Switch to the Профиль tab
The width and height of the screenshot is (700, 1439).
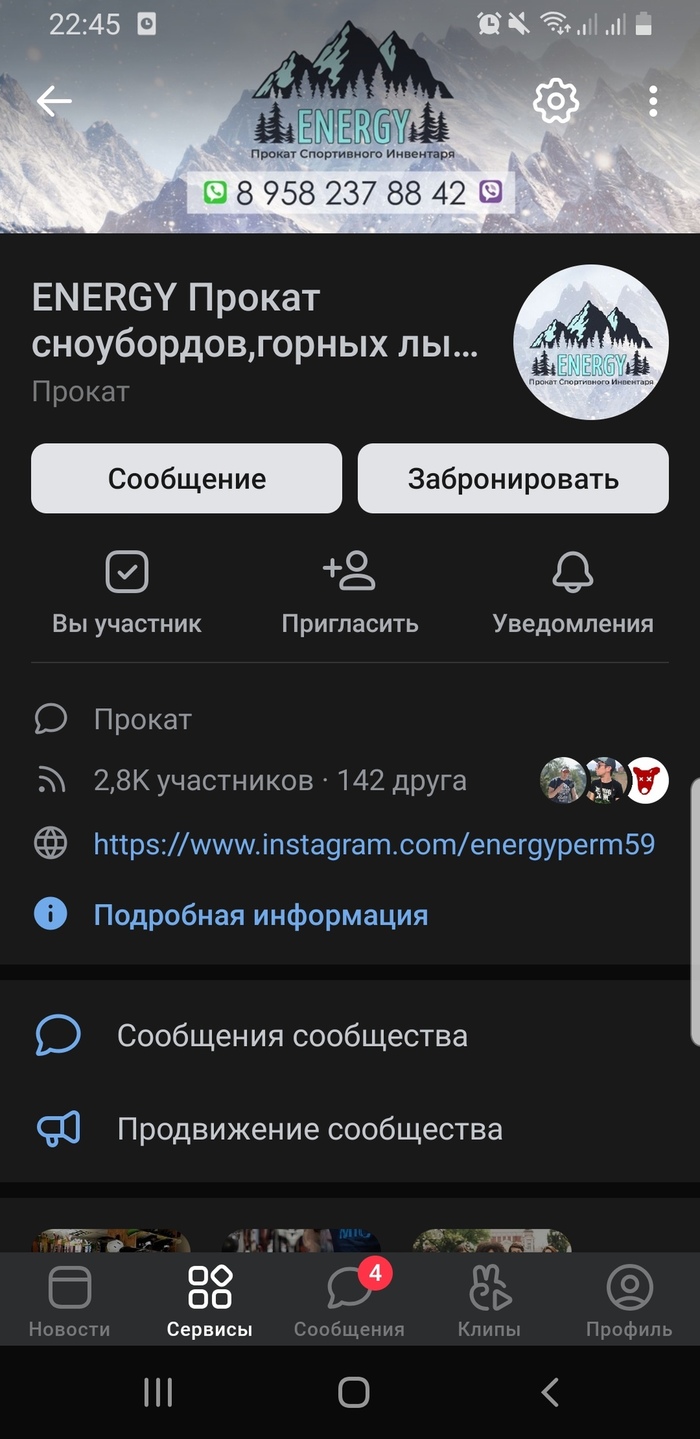(629, 1299)
